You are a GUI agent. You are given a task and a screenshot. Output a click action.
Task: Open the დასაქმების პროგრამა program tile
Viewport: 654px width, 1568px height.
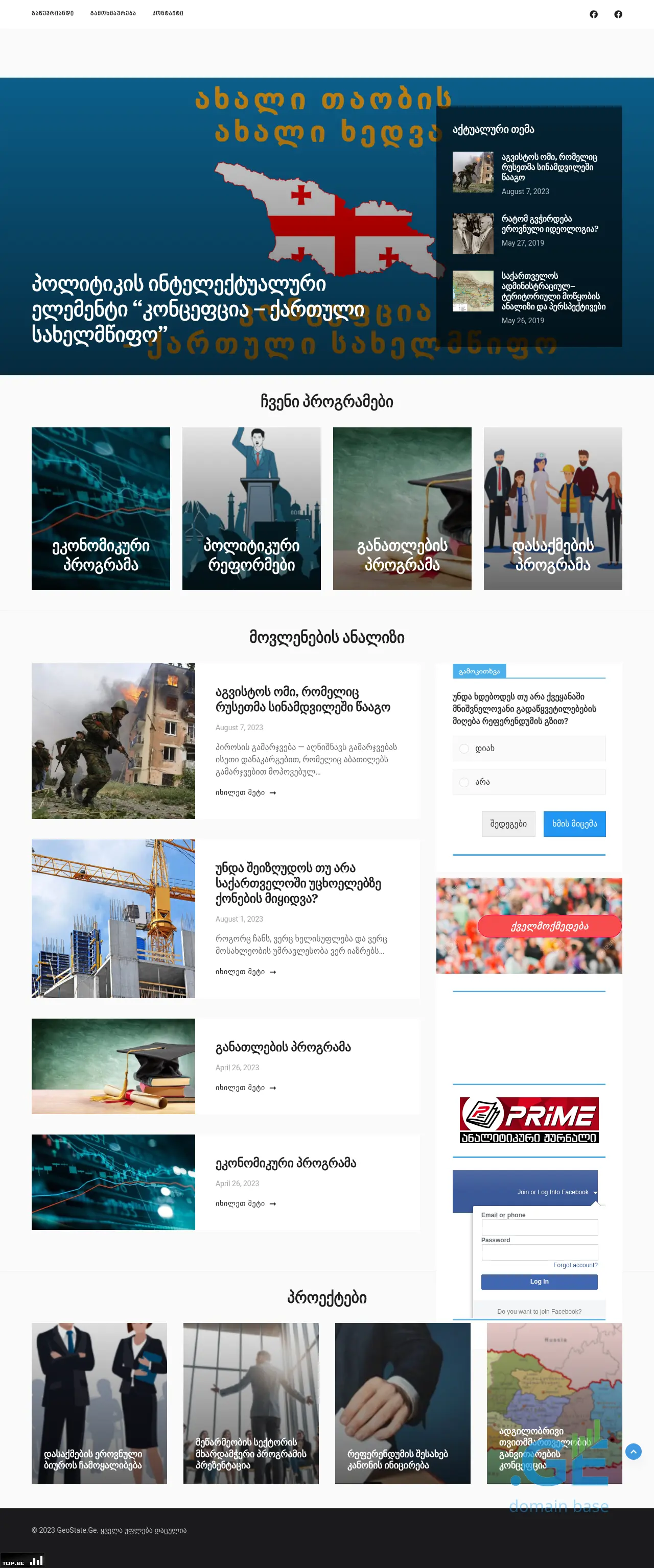pos(552,508)
